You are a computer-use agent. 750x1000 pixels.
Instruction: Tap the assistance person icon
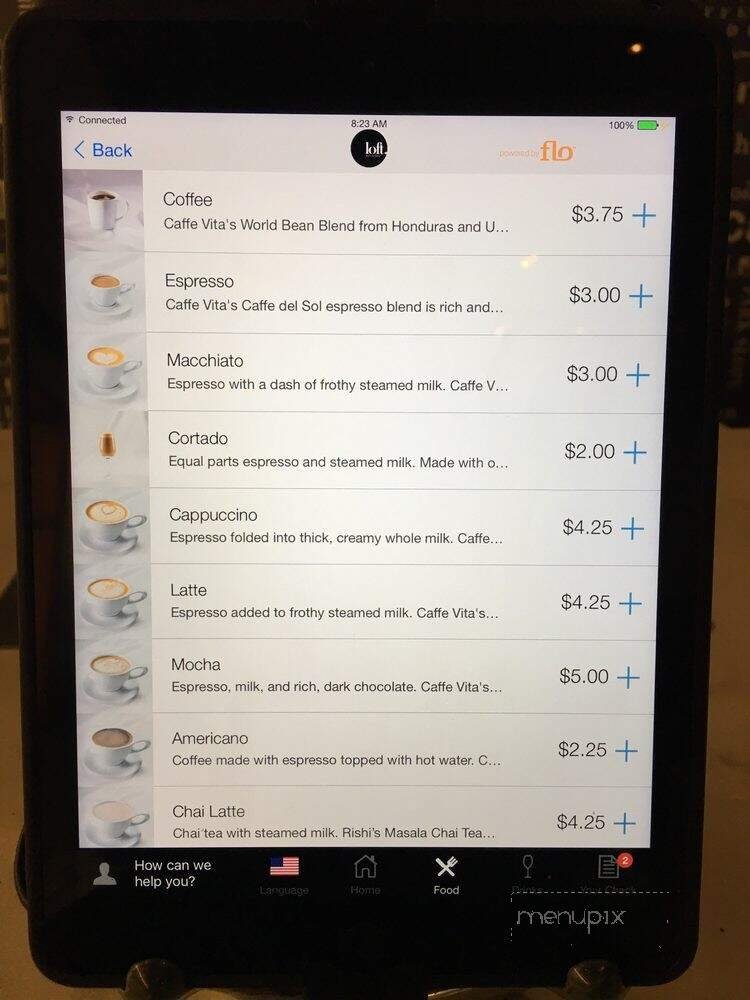pyautogui.click(x=106, y=873)
